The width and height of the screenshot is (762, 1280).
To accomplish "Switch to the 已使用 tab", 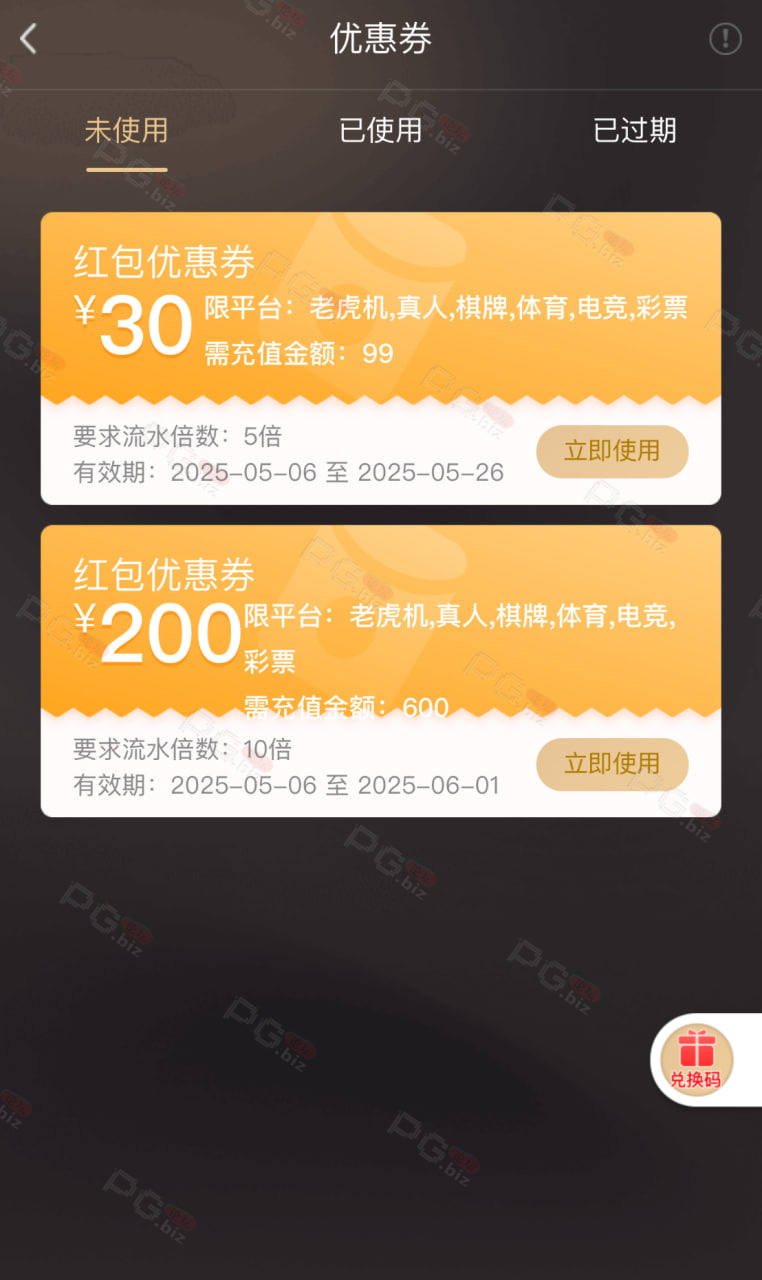I will coord(381,130).
